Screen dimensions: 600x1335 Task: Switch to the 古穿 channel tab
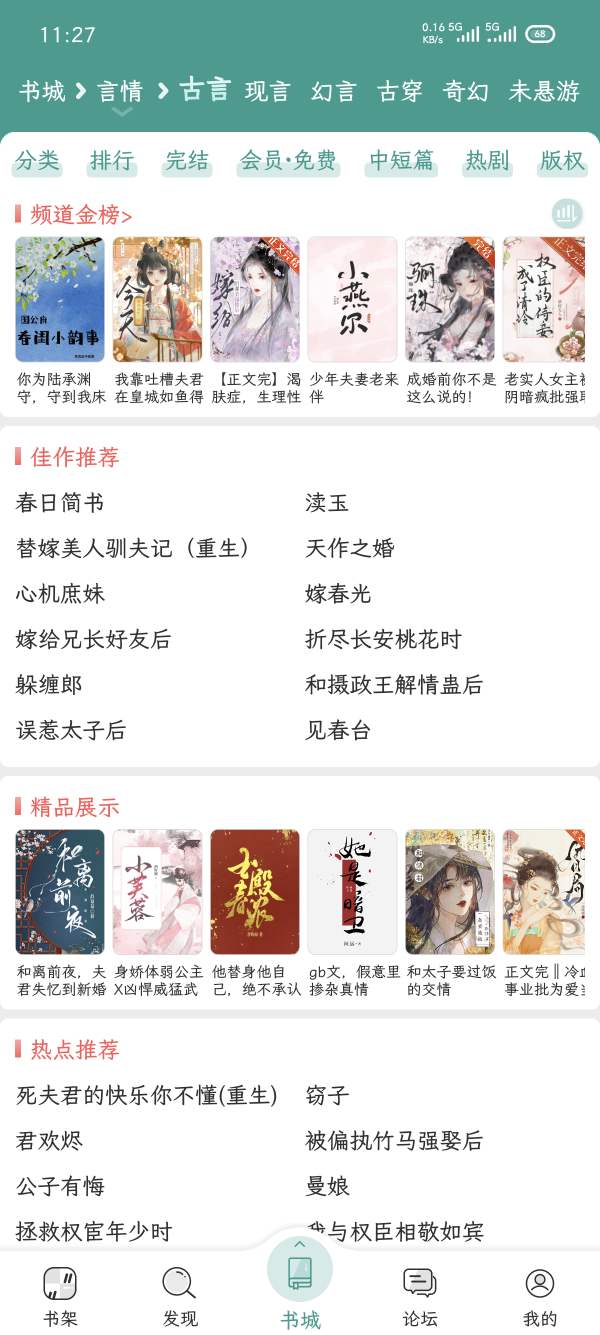pos(399,92)
